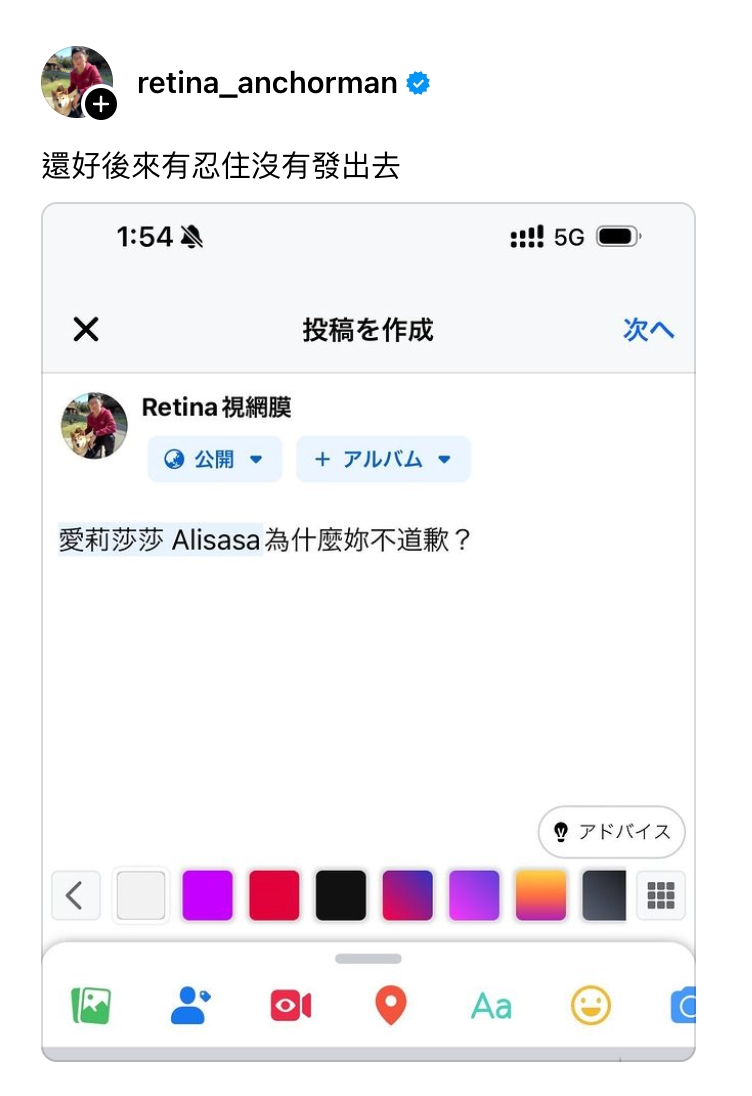Open retina_anchorman's profile from the username
The width and height of the screenshot is (752, 1096).
click(x=267, y=83)
